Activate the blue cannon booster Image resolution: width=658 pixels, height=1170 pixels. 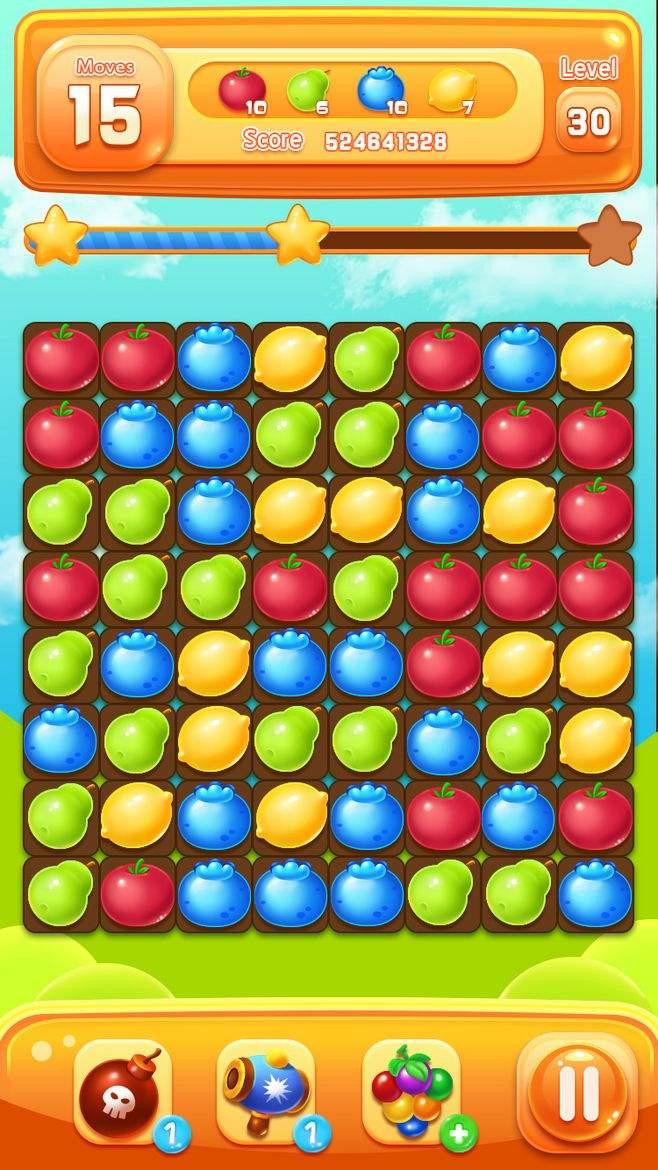[x=266, y=1092]
